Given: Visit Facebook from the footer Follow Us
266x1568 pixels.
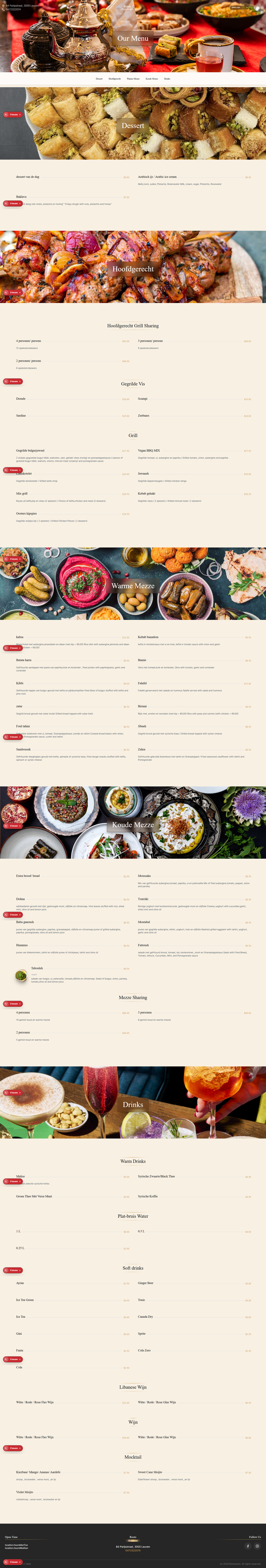Looking at the screenshot, I should [x=248, y=1546].
